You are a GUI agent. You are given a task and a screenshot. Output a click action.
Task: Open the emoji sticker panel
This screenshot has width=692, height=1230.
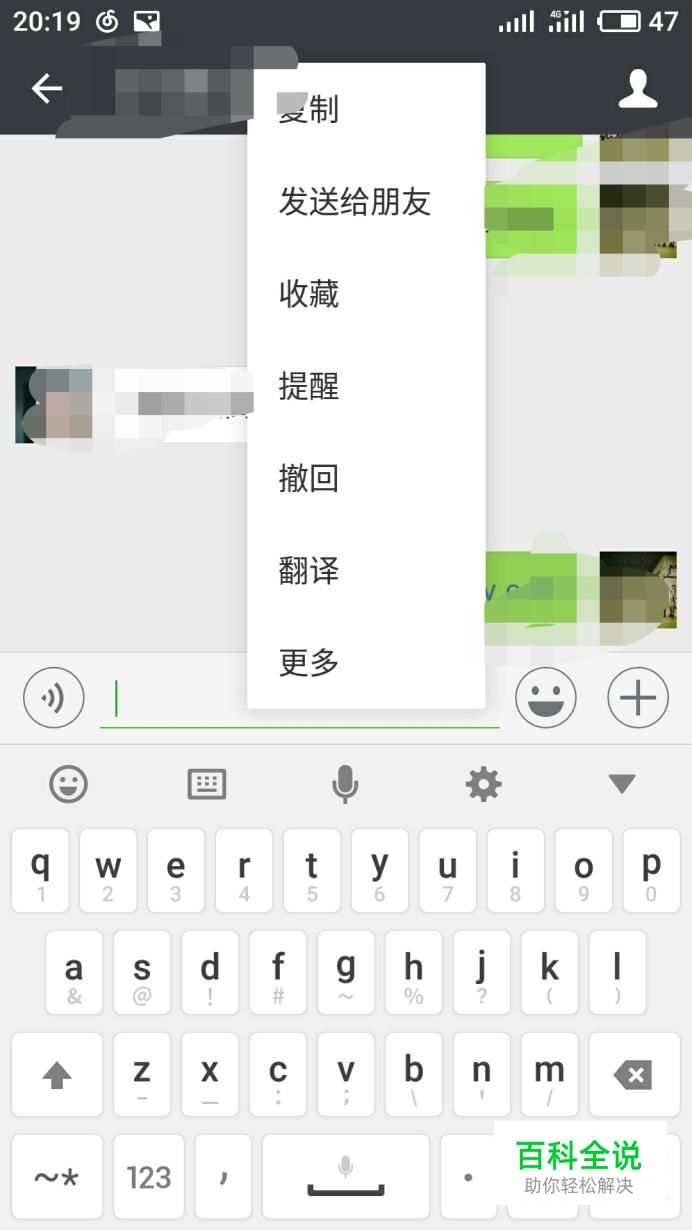coord(546,697)
